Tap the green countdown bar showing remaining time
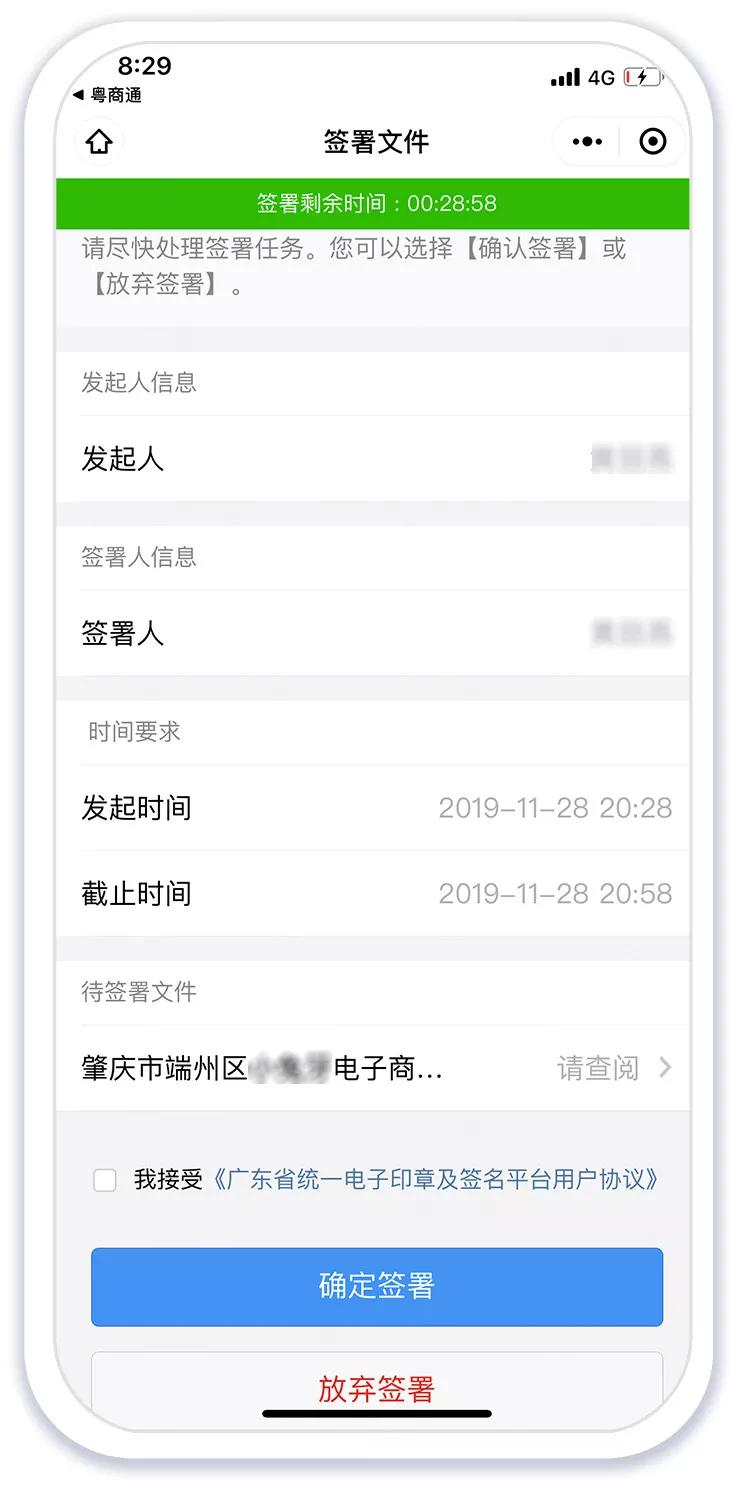 pyautogui.click(x=375, y=203)
